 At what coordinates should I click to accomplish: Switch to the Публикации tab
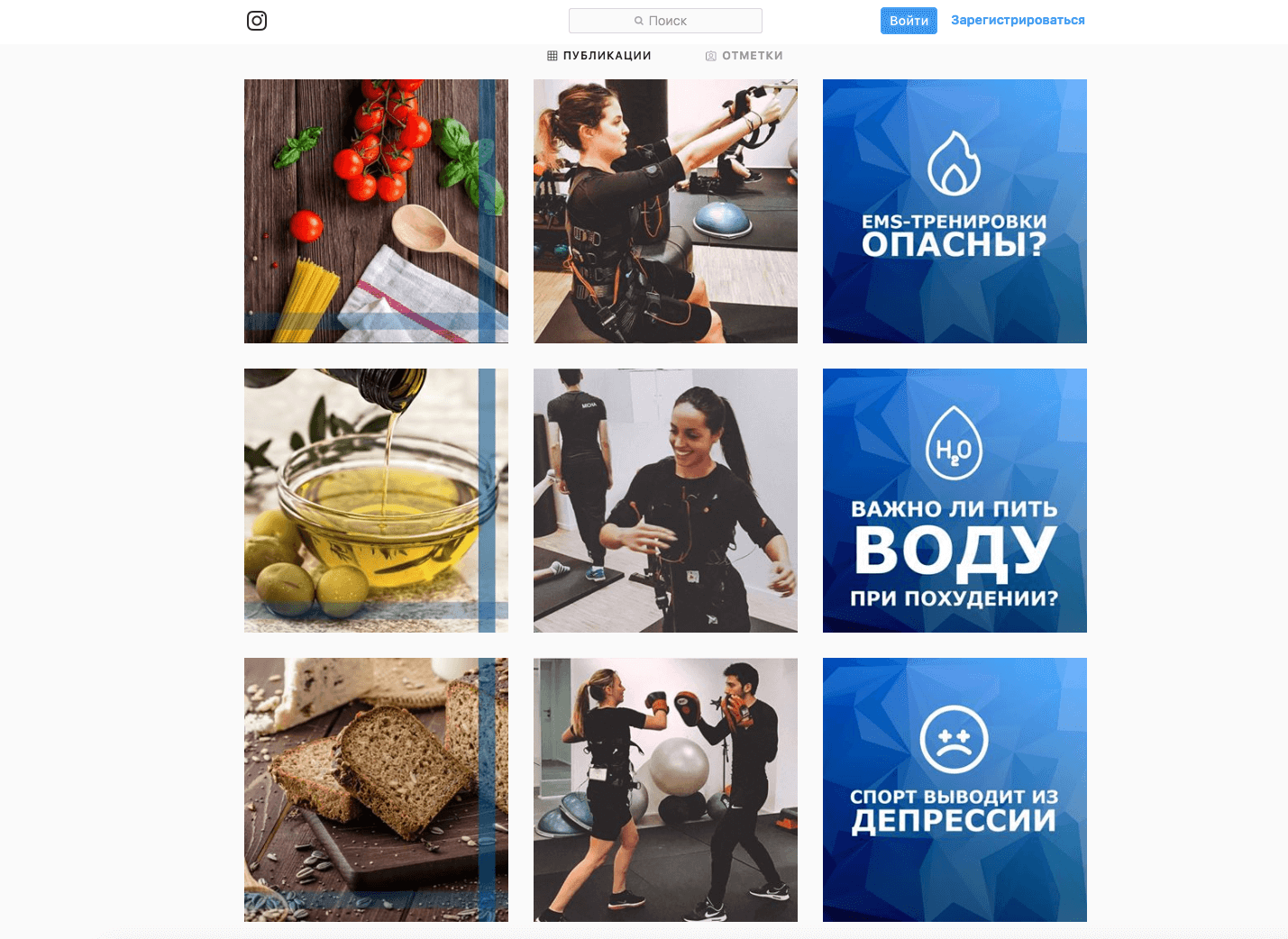pyautogui.click(x=599, y=56)
